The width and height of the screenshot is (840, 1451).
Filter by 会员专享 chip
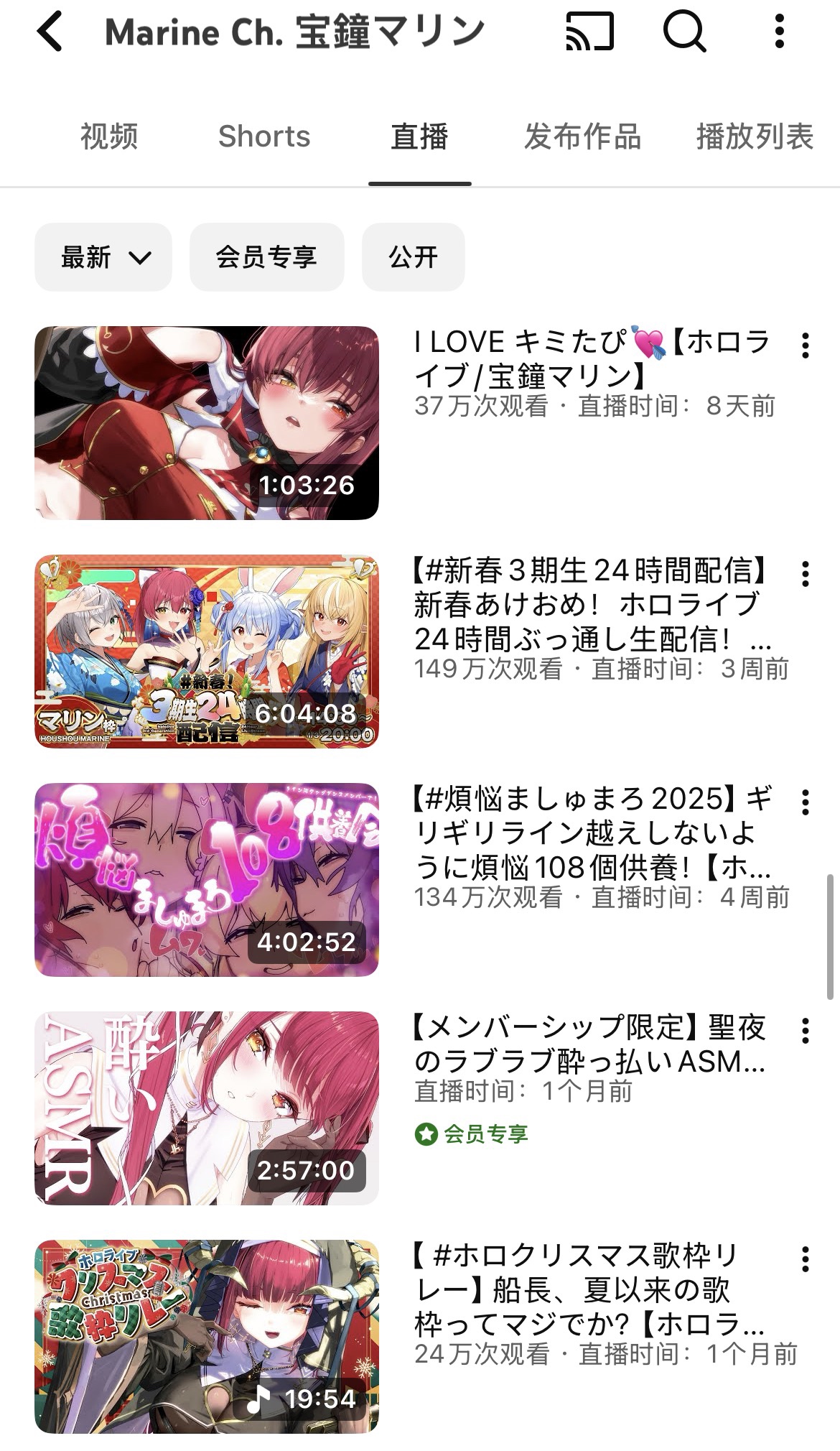pyautogui.click(x=266, y=257)
